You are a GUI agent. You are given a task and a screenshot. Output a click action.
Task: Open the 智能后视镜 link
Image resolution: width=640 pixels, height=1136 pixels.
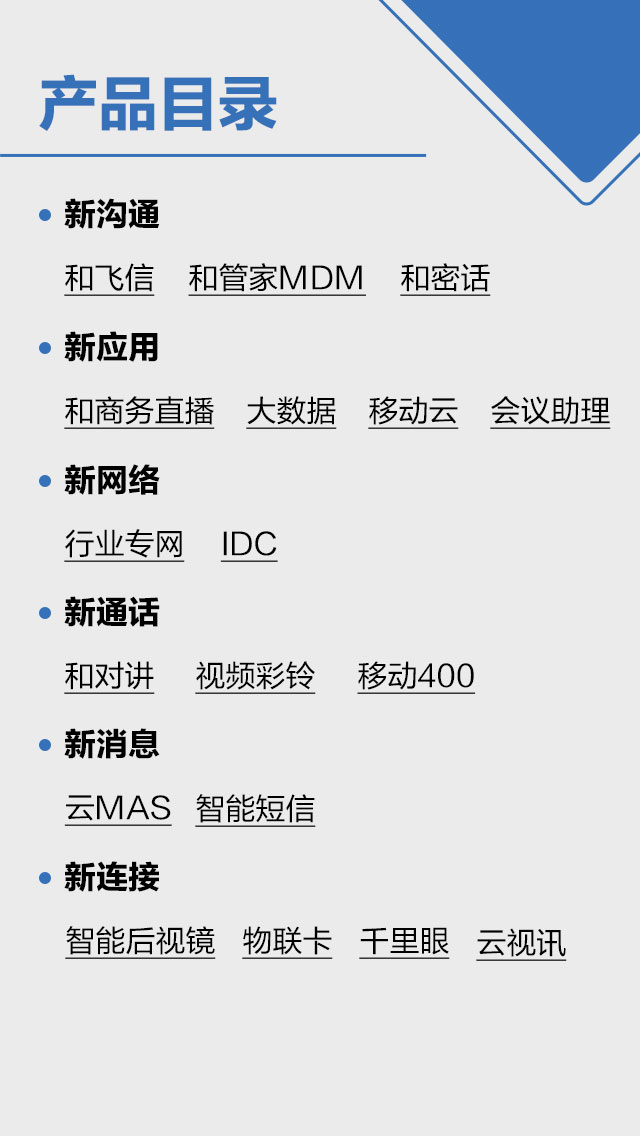[140, 942]
